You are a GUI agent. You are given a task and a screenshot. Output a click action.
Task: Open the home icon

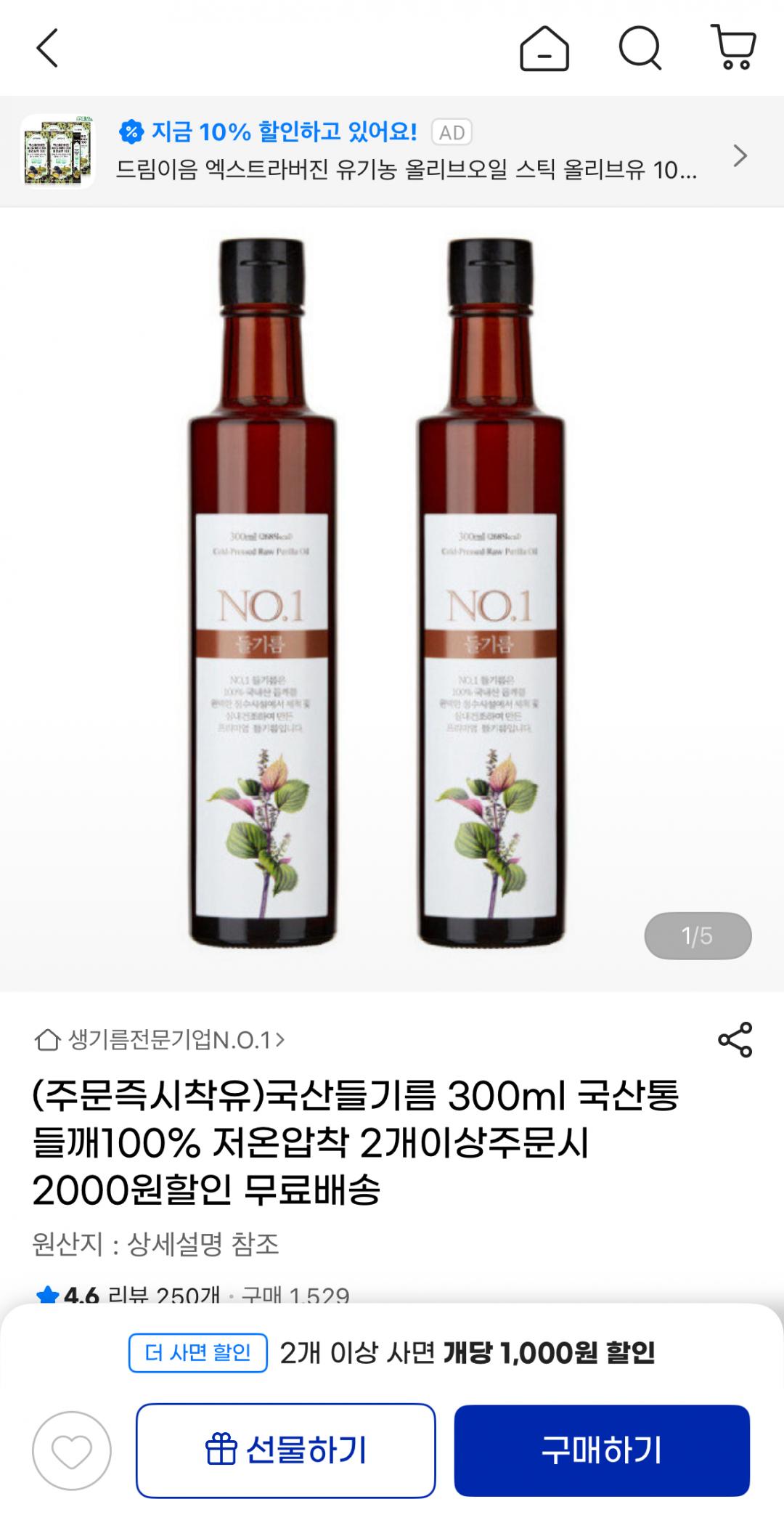coord(544,49)
